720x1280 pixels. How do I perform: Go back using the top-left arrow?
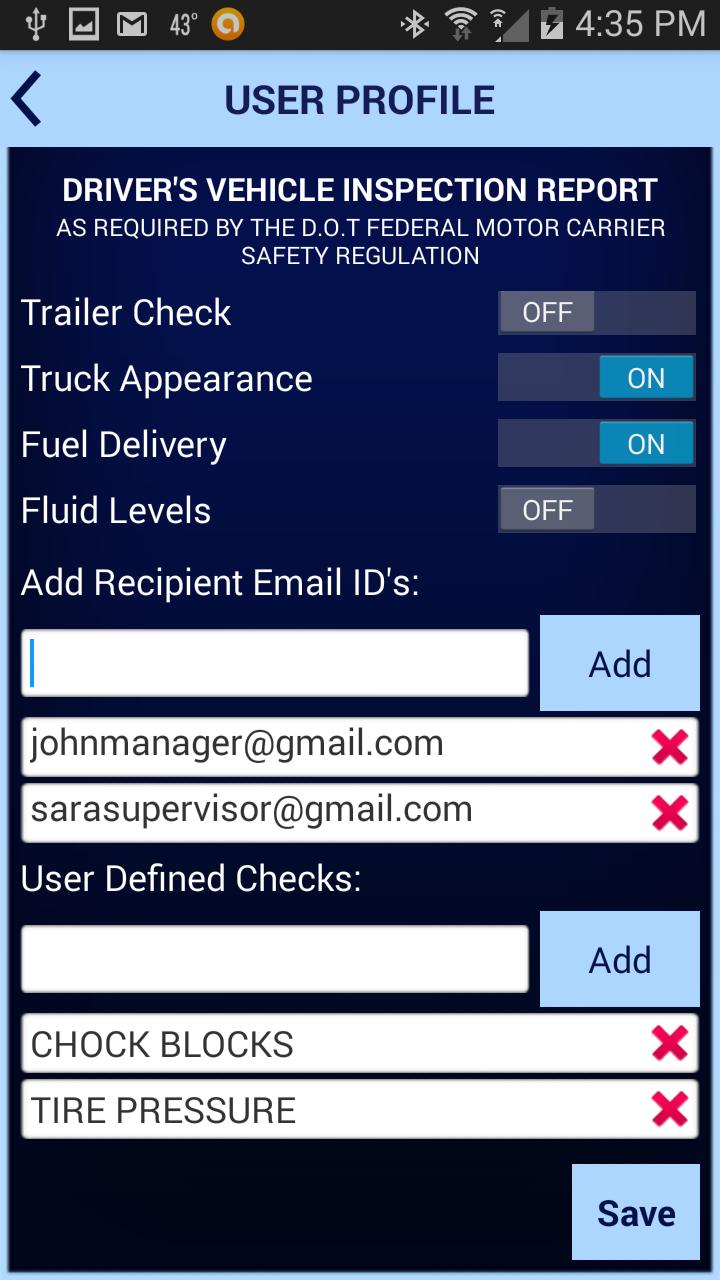point(28,100)
